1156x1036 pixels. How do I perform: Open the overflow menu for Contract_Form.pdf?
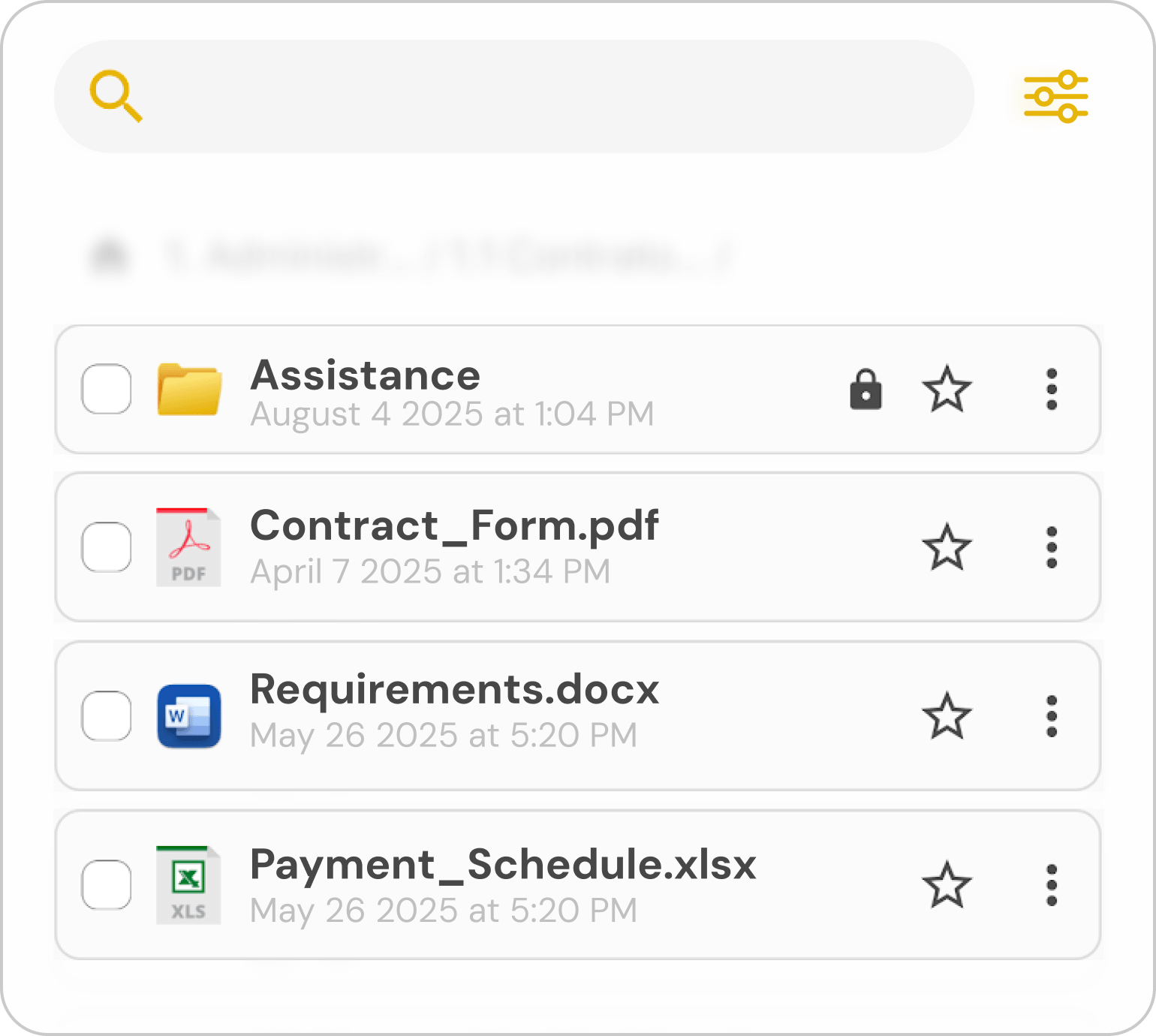1052,547
